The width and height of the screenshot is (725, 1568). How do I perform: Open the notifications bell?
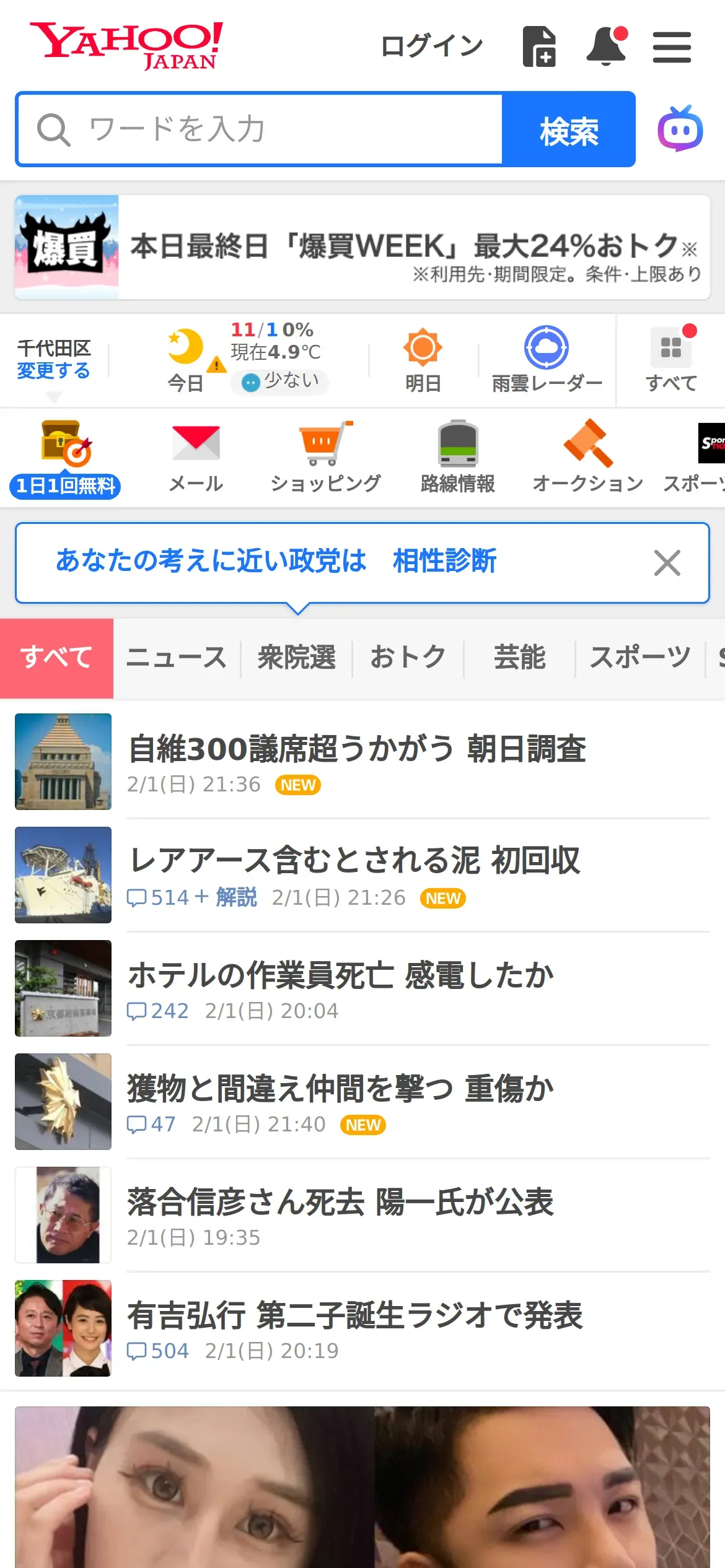point(606,47)
